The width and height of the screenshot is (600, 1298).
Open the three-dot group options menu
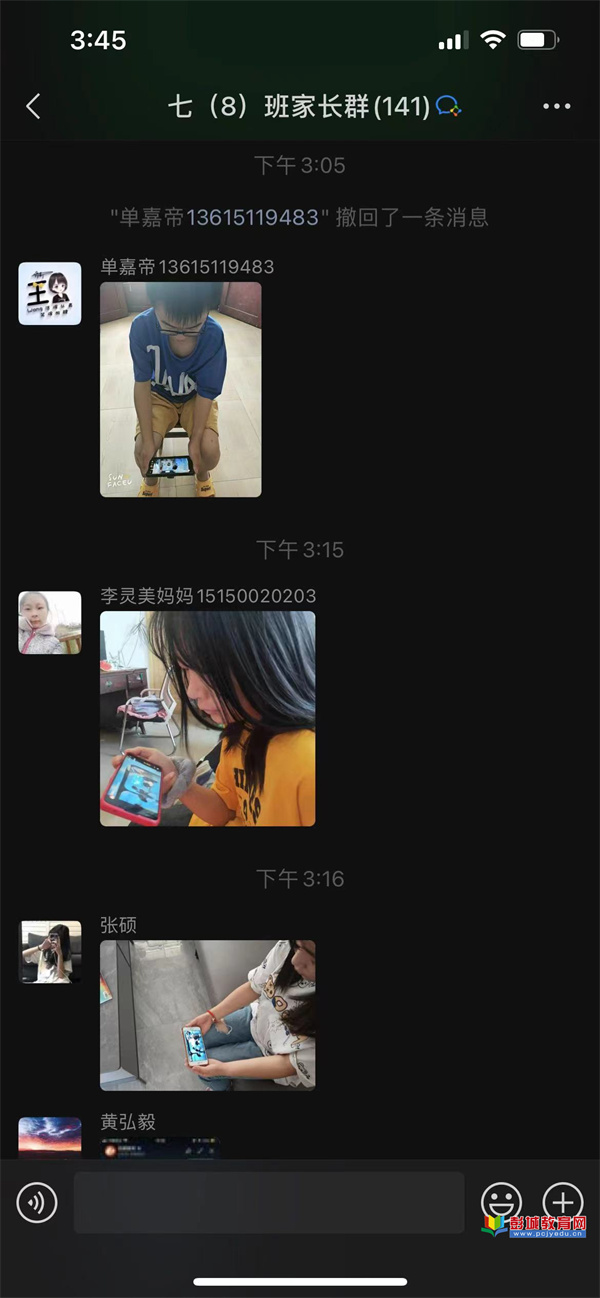point(556,106)
